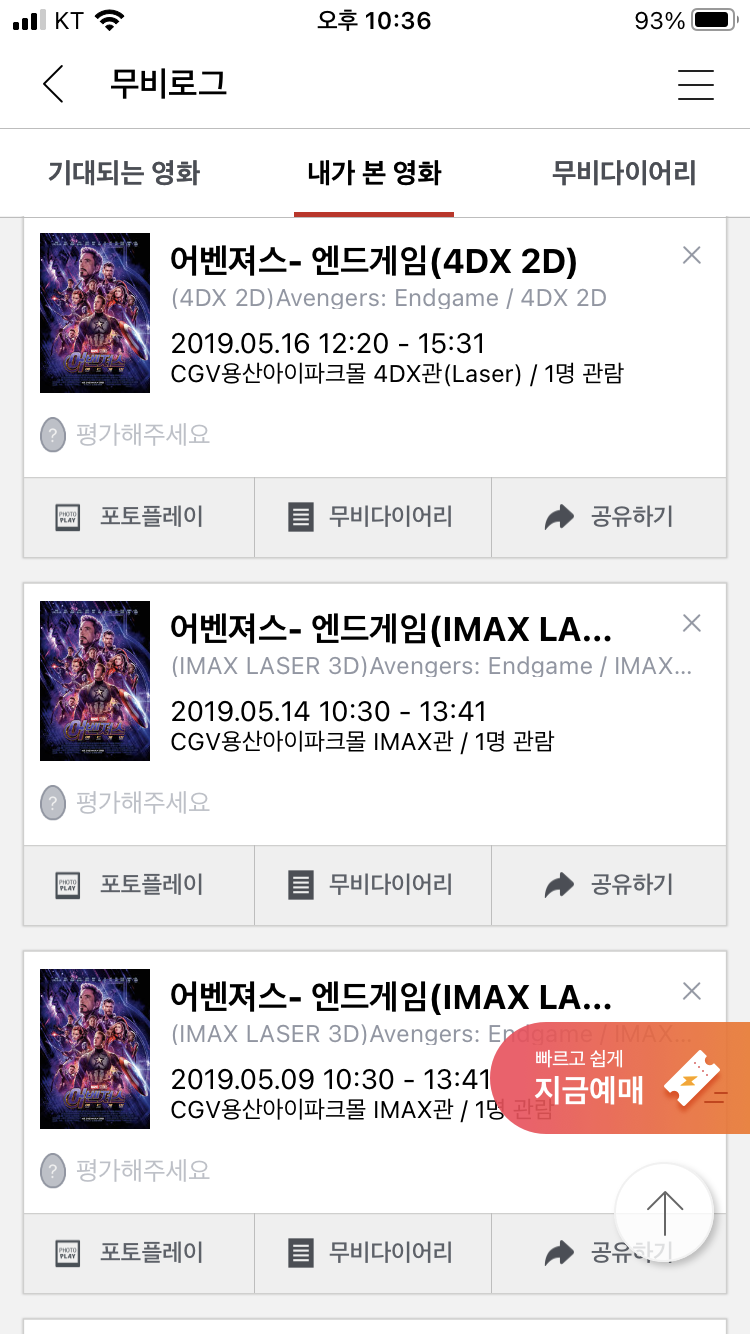The image size is (750, 1334).
Task: Write 무비다이어리 for the 2019.05.14 viewing
Action: point(373,885)
